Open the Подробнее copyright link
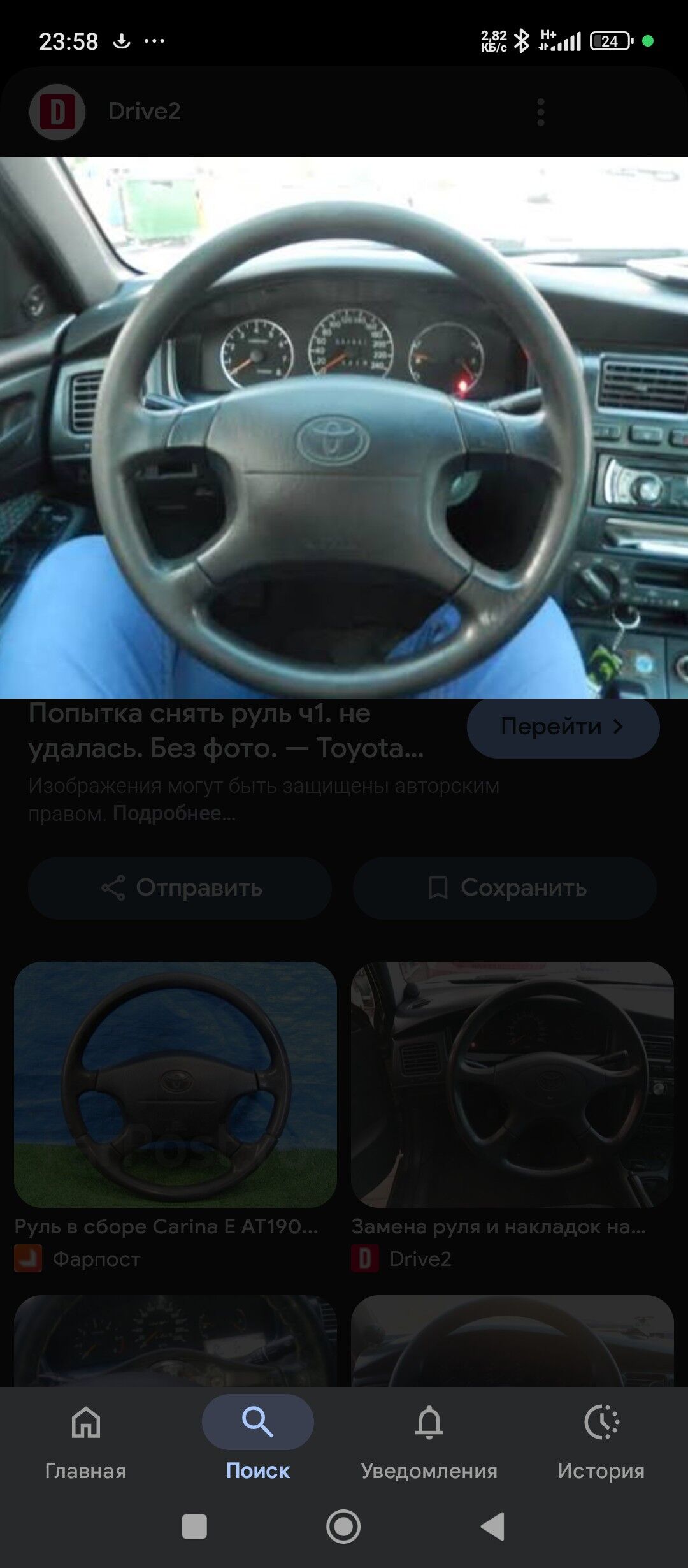Image resolution: width=688 pixels, height=1568 pixels. [174, 813]
